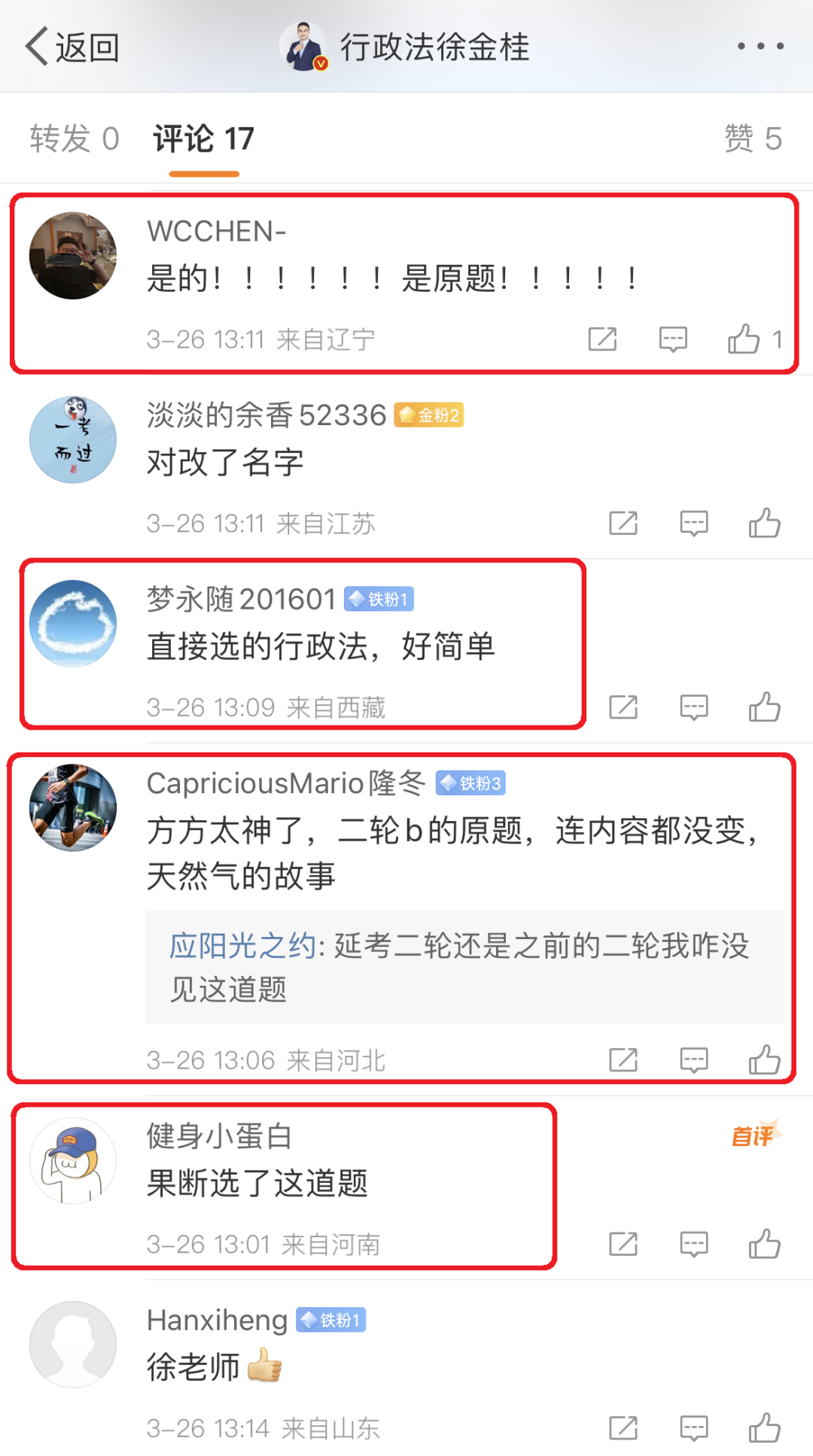The width and height of the screenshot is (813, 1456).
Task: Like 梦永随201601's comment
Action: click(764, 707)
